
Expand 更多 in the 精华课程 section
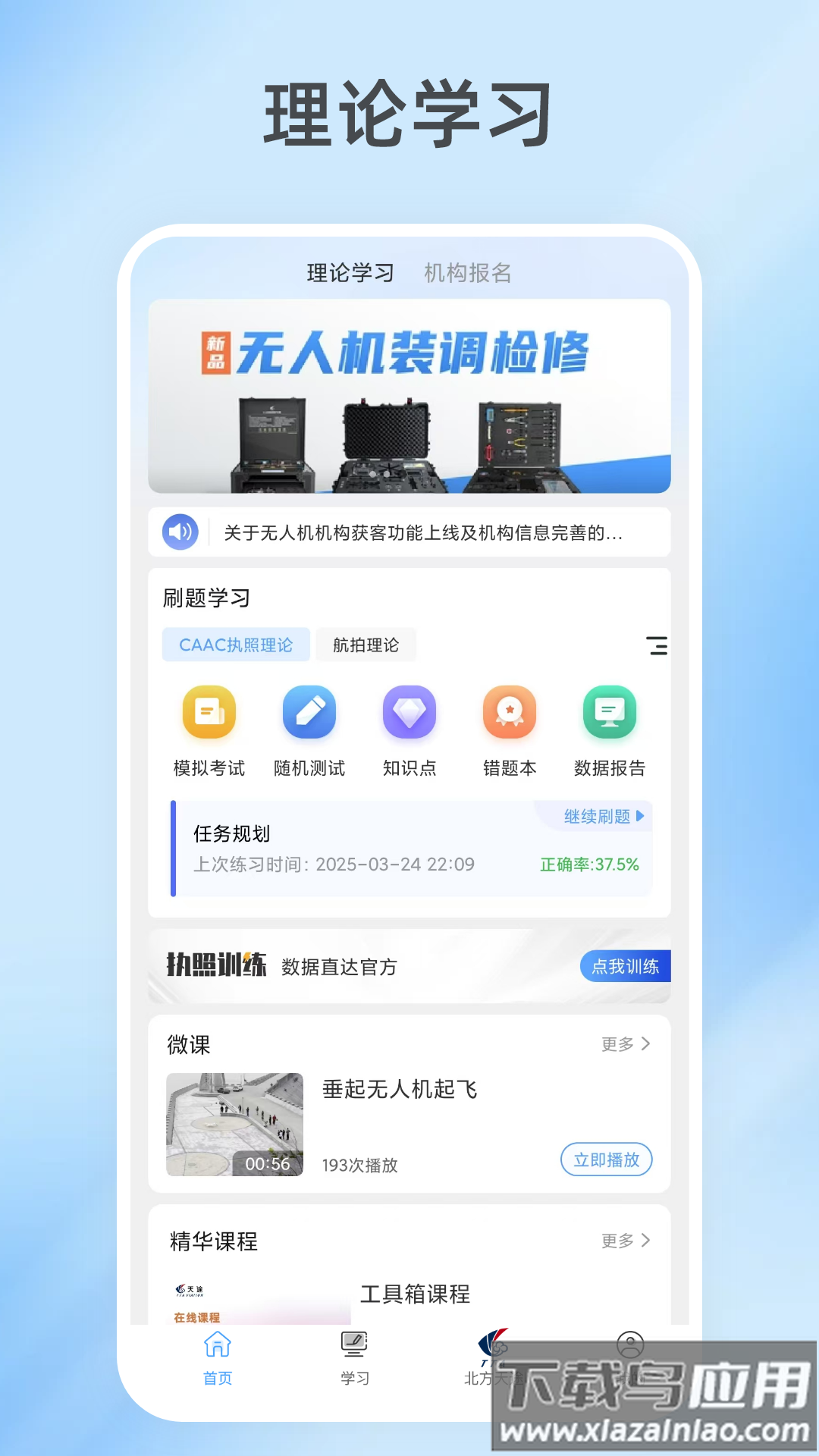[625, 1241]
